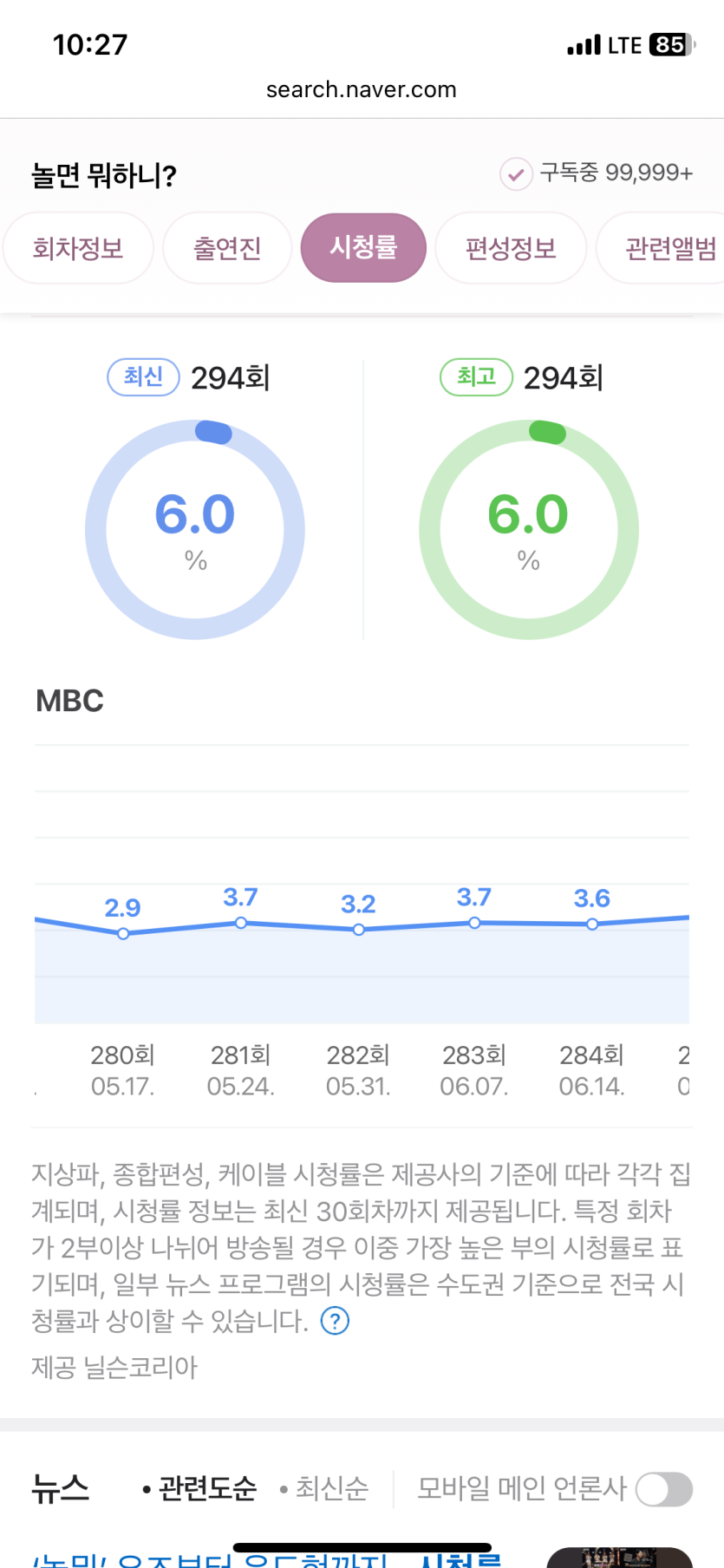Image resolution: width=724 pixels, height=1568 pixels.
Task: Switch to the 출연진 tab
Action: pyautogui.click(x=227, y=248)
